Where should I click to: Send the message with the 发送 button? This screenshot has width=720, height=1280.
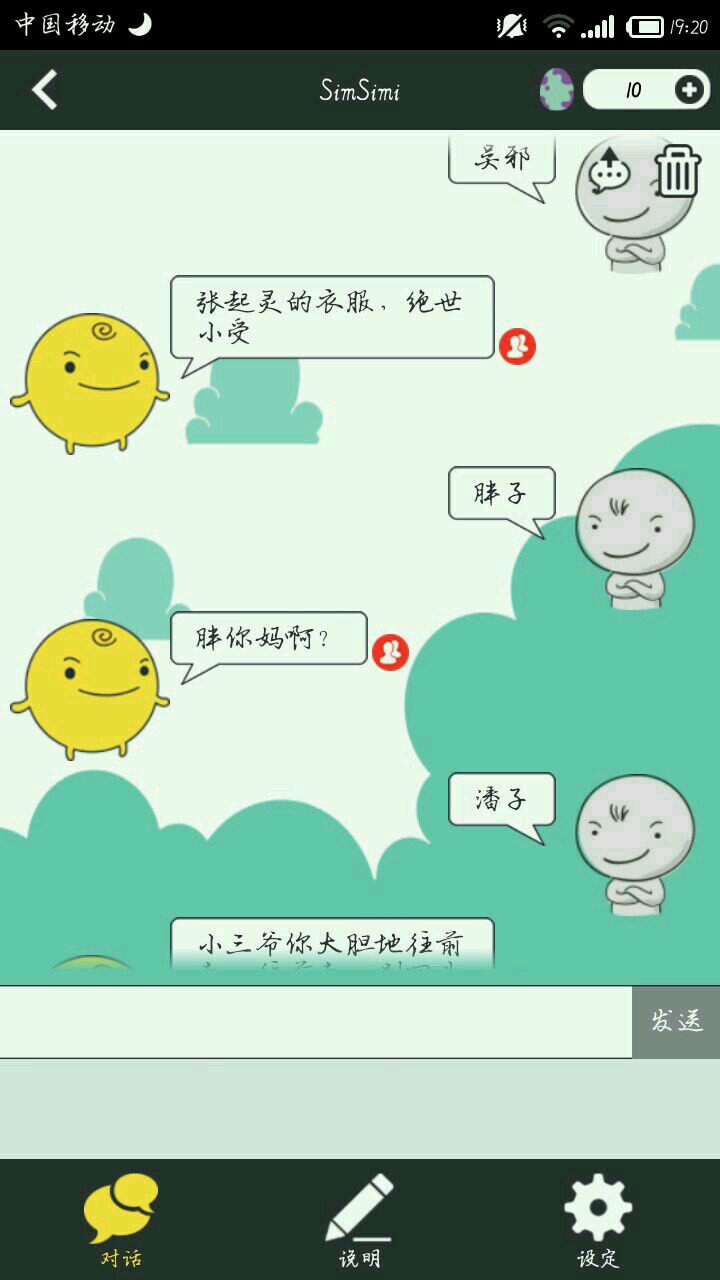[676, 1022]
